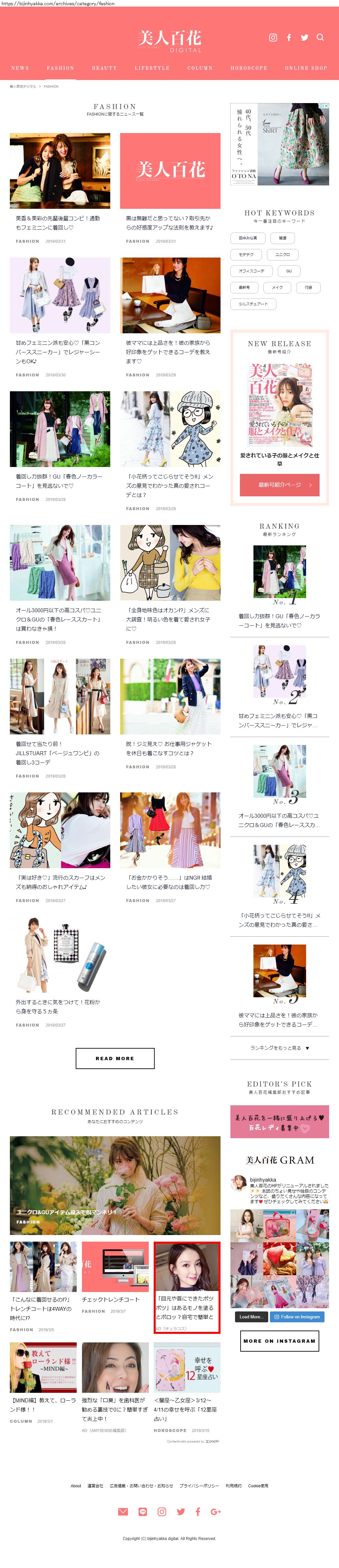The width and height of the screenshot is (339, 1568).
Task: Tap MORE ON INSTAGRAM button
Action: click(279, 1340)
